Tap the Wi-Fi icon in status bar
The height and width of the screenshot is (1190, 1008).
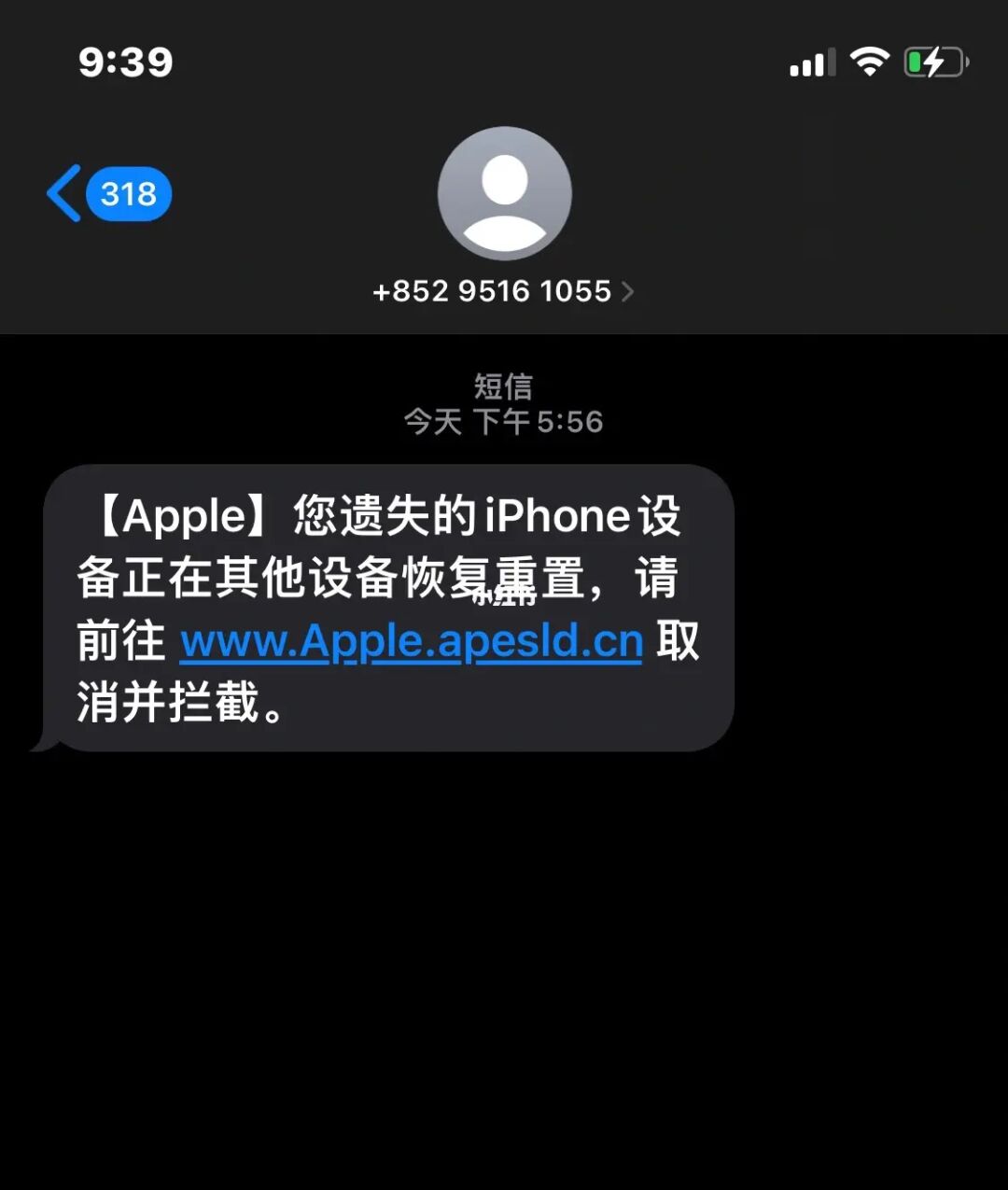coord(869,62)
